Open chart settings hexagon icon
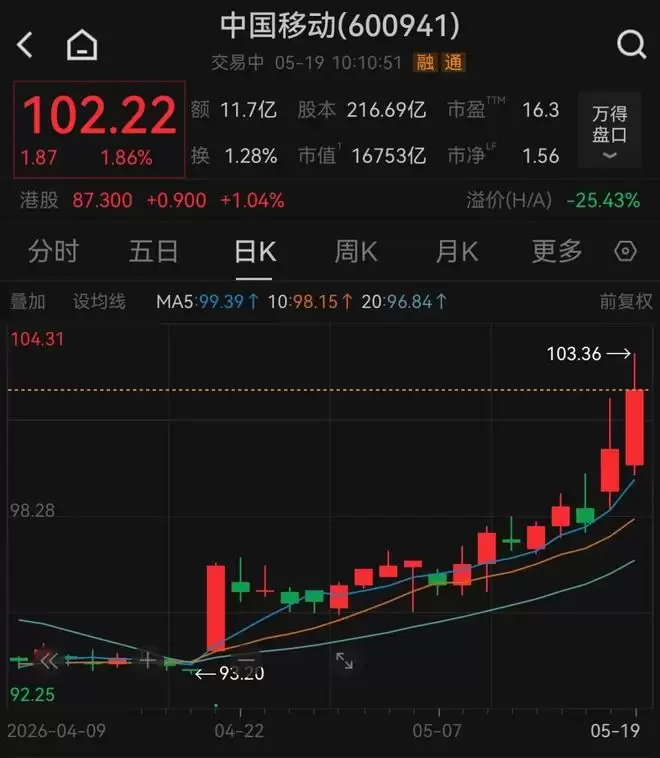The image size is (660, 758). click(625, 251)
